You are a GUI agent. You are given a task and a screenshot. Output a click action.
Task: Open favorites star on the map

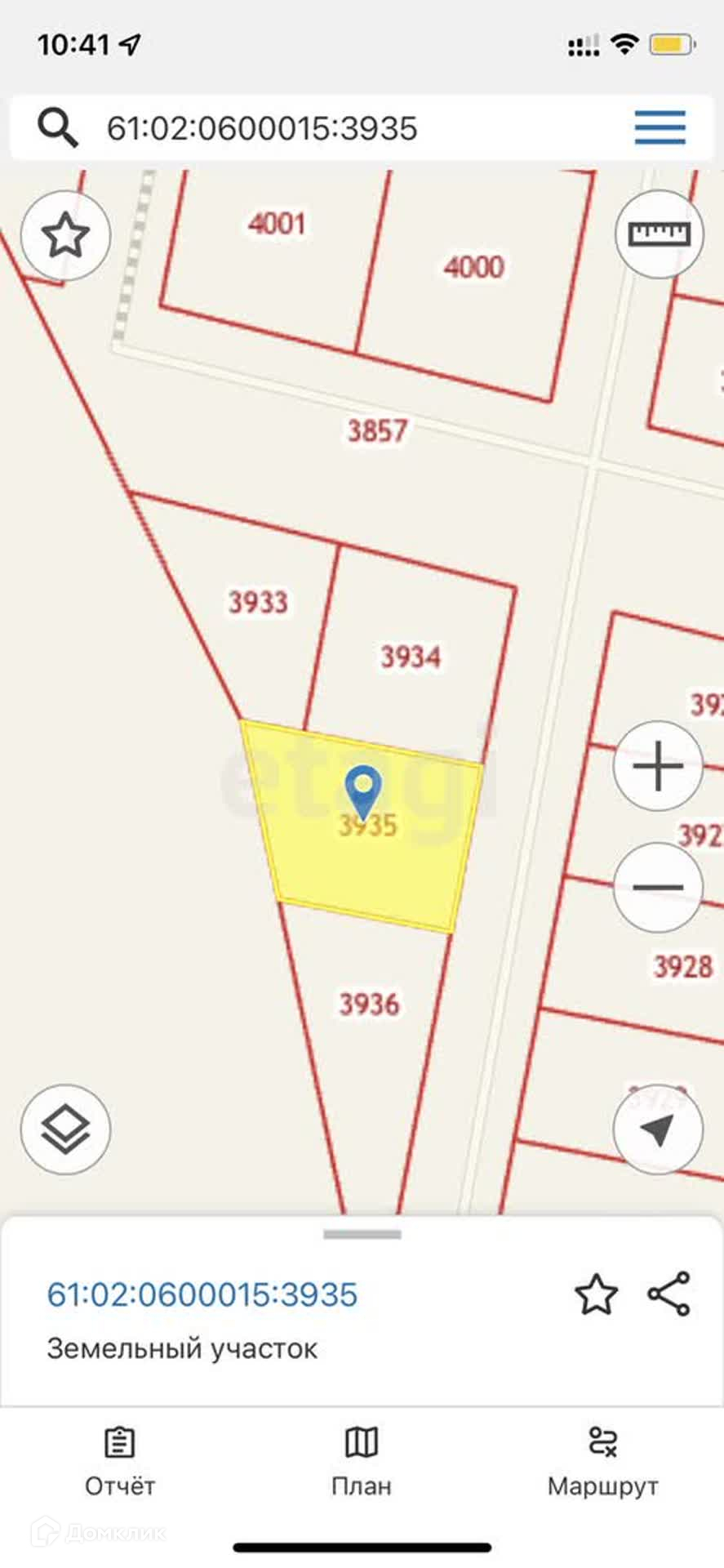pyautogui.click(x=65, y=236)
